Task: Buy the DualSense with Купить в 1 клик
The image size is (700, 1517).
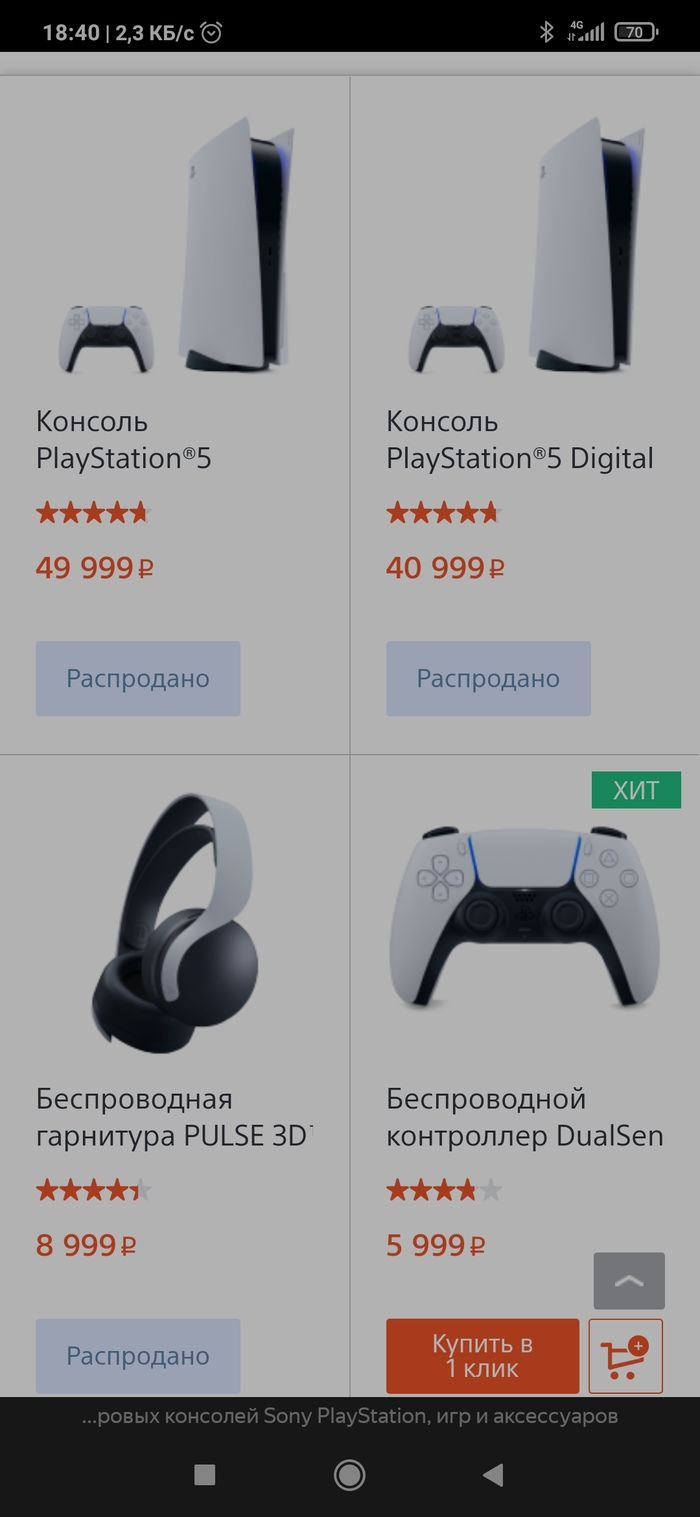Action: [482, 1355]
